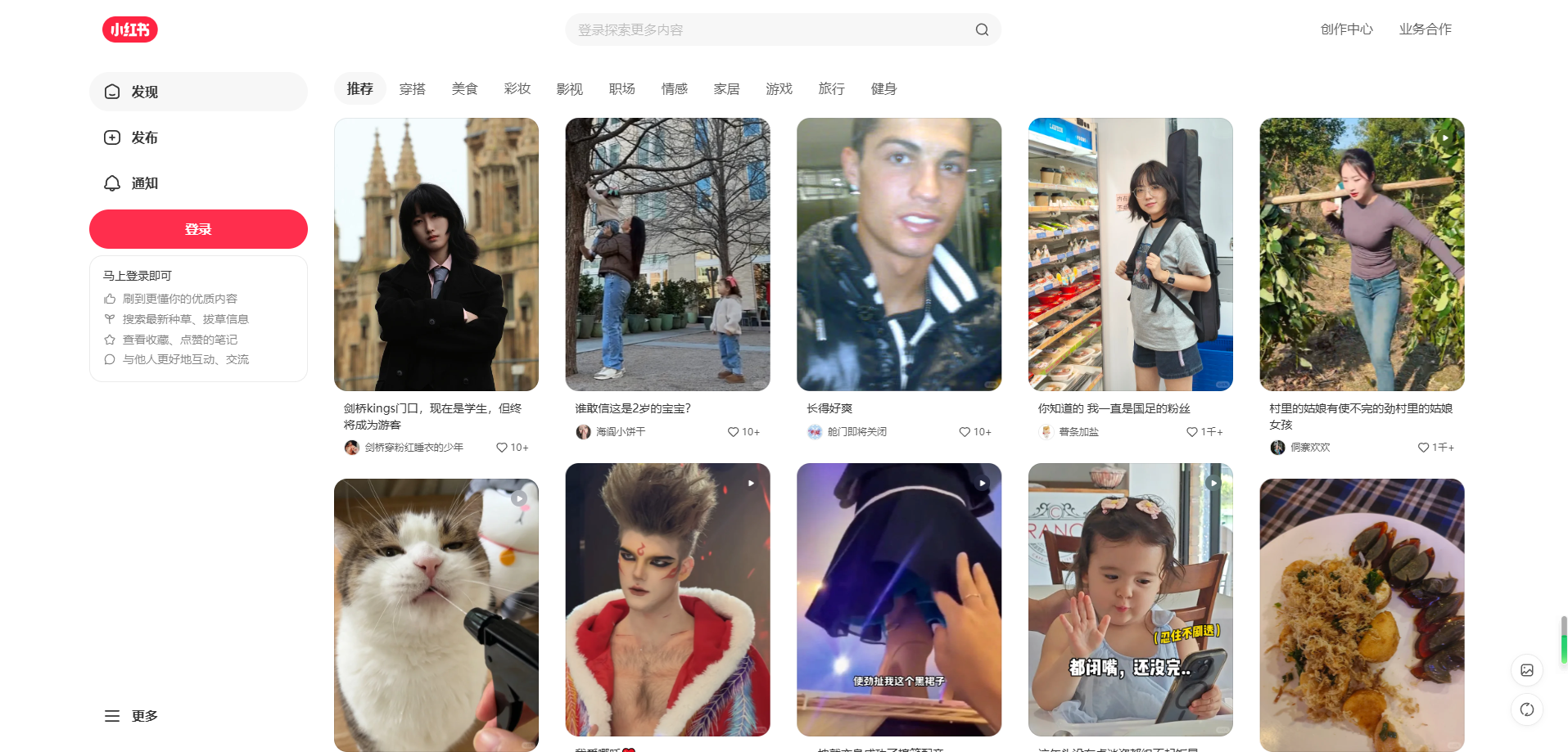Tap the magnifier search icon
Screen dimensions: 1568x752
click(982, 30)
